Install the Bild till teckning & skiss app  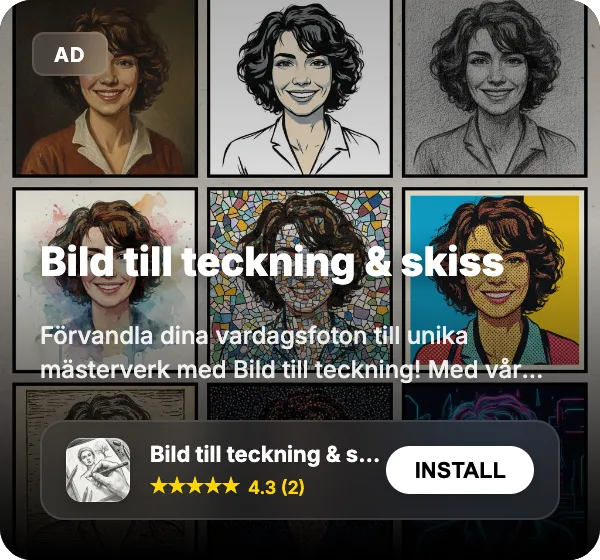459,470
